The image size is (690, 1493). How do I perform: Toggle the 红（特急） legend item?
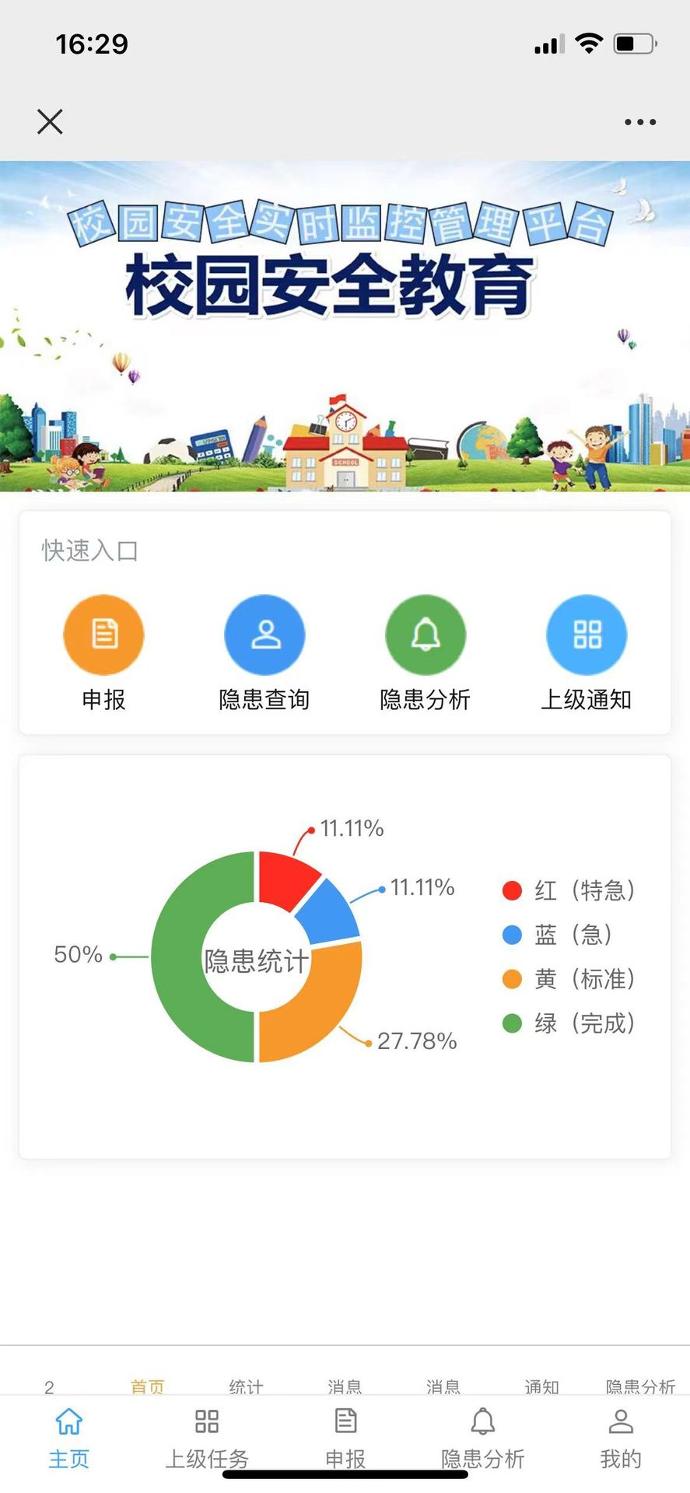click(x=570, y=891)
